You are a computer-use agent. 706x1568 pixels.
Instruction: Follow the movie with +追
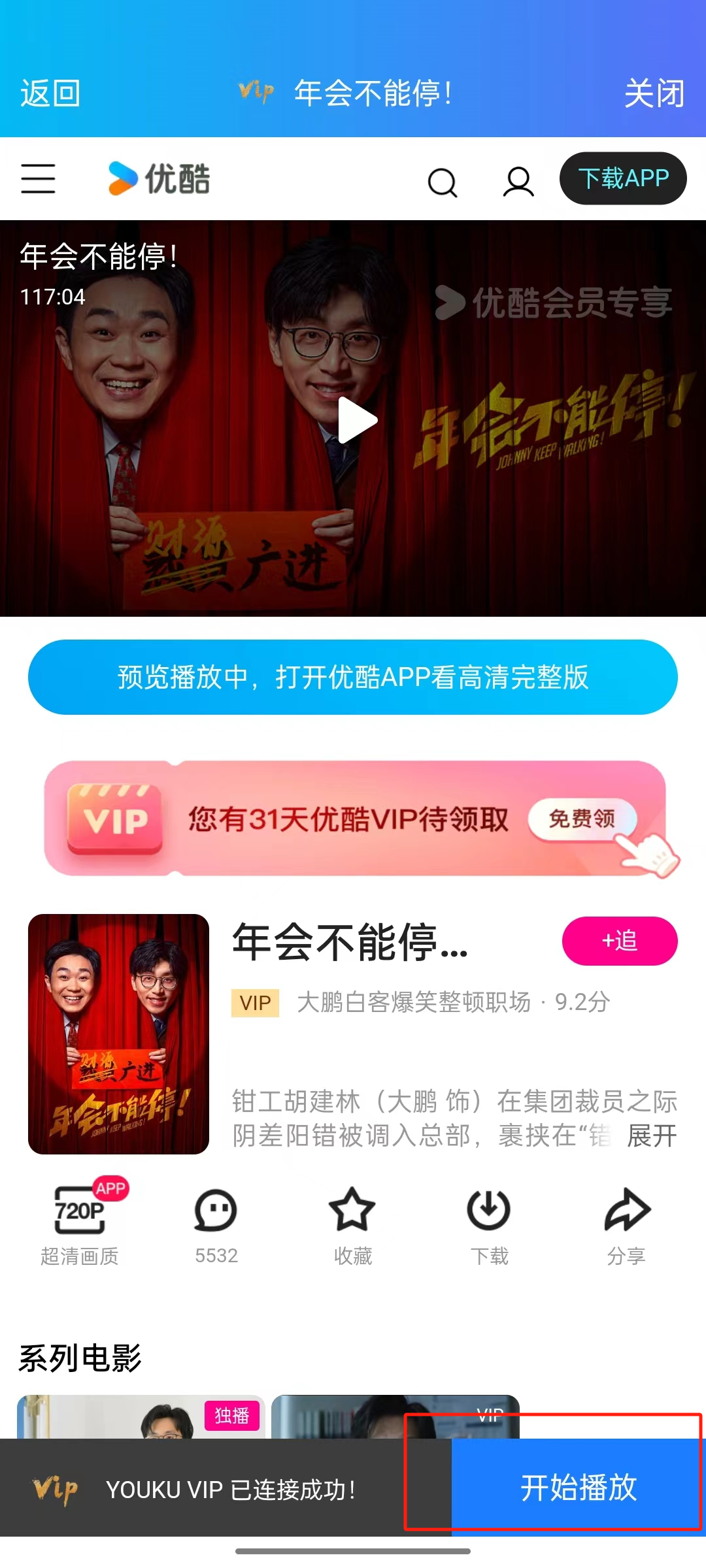(x=619, y=941)
